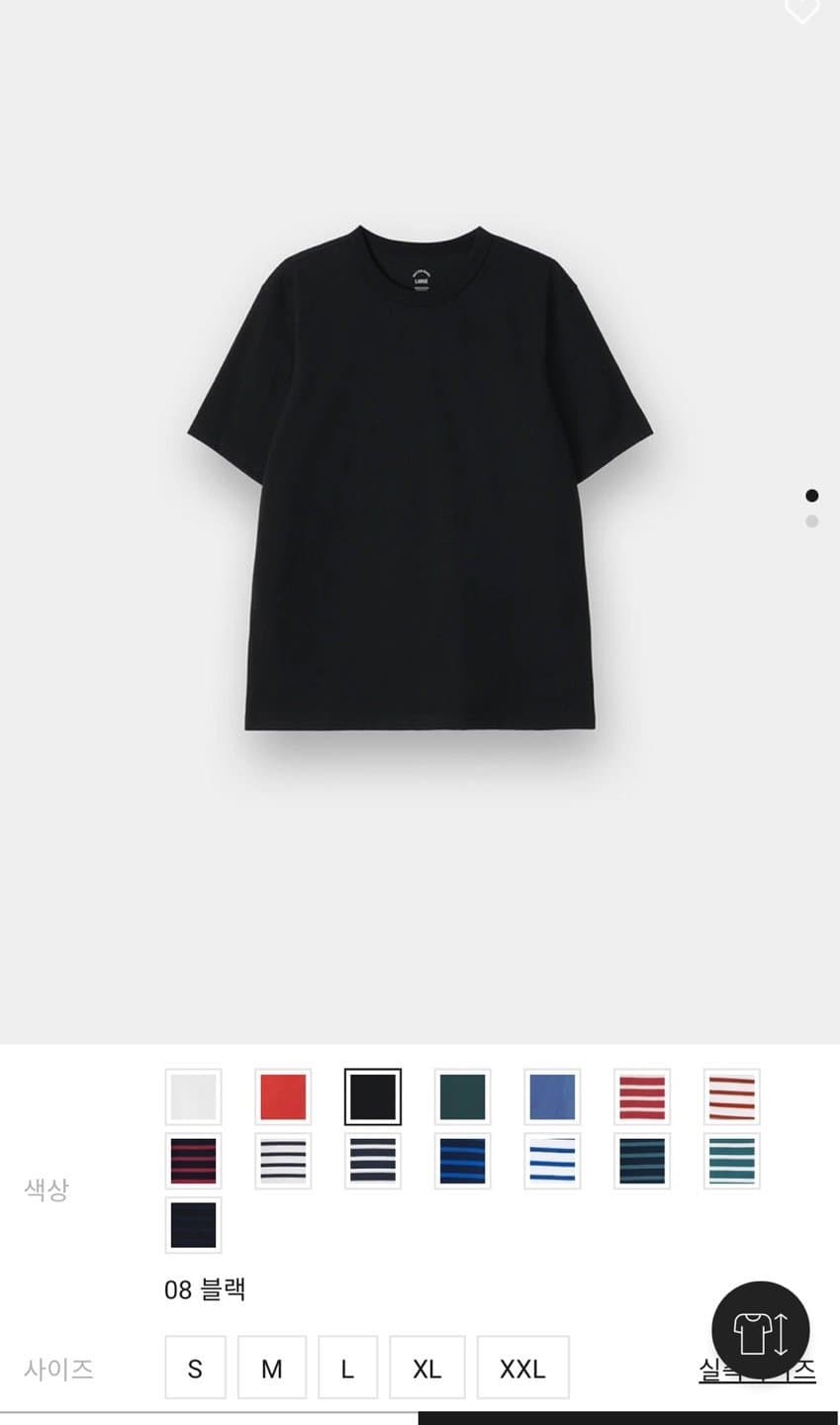Select the black color swatch

(x=373, y=1096)
